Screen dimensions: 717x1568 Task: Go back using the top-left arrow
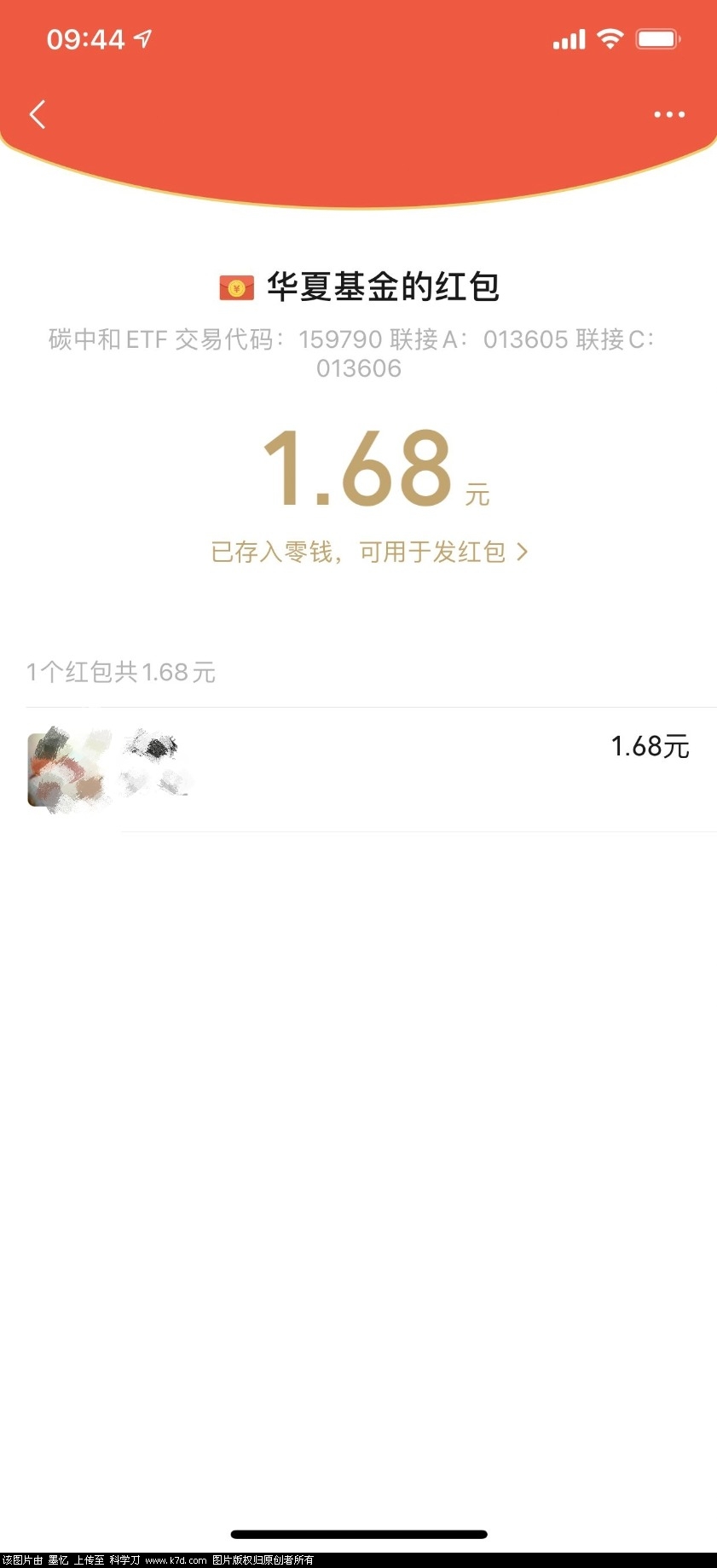pos(38,114)
